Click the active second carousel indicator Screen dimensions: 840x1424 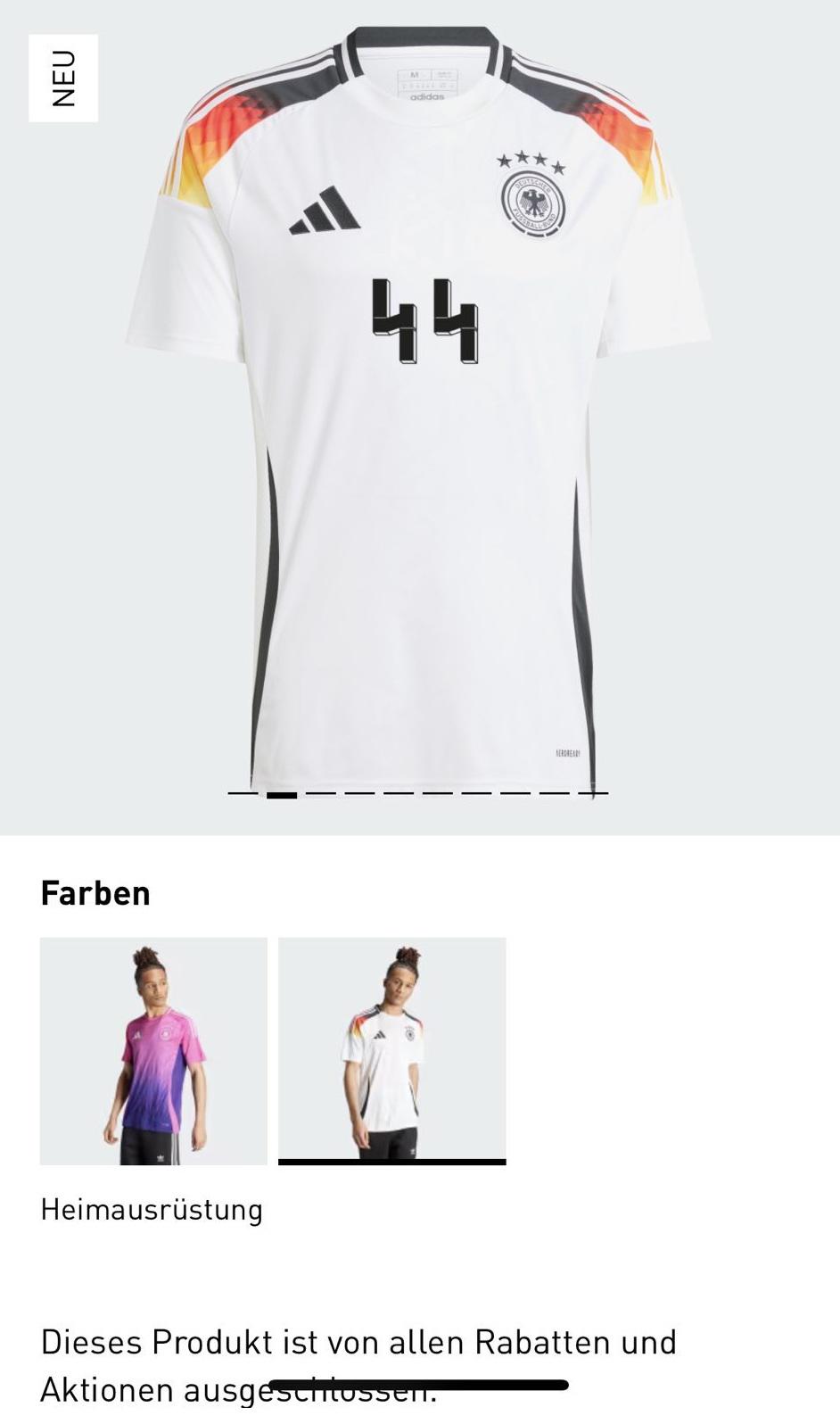click(x=282, y=794)
